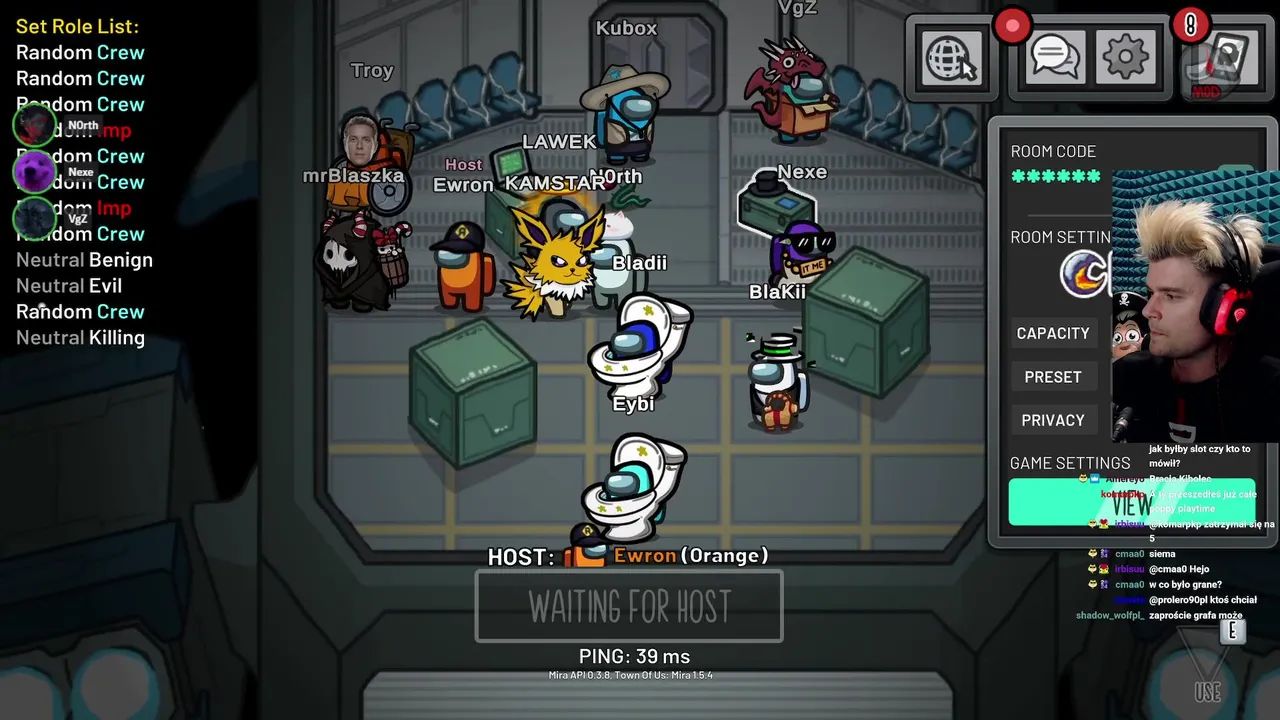Tap the Use action button

1207,672
